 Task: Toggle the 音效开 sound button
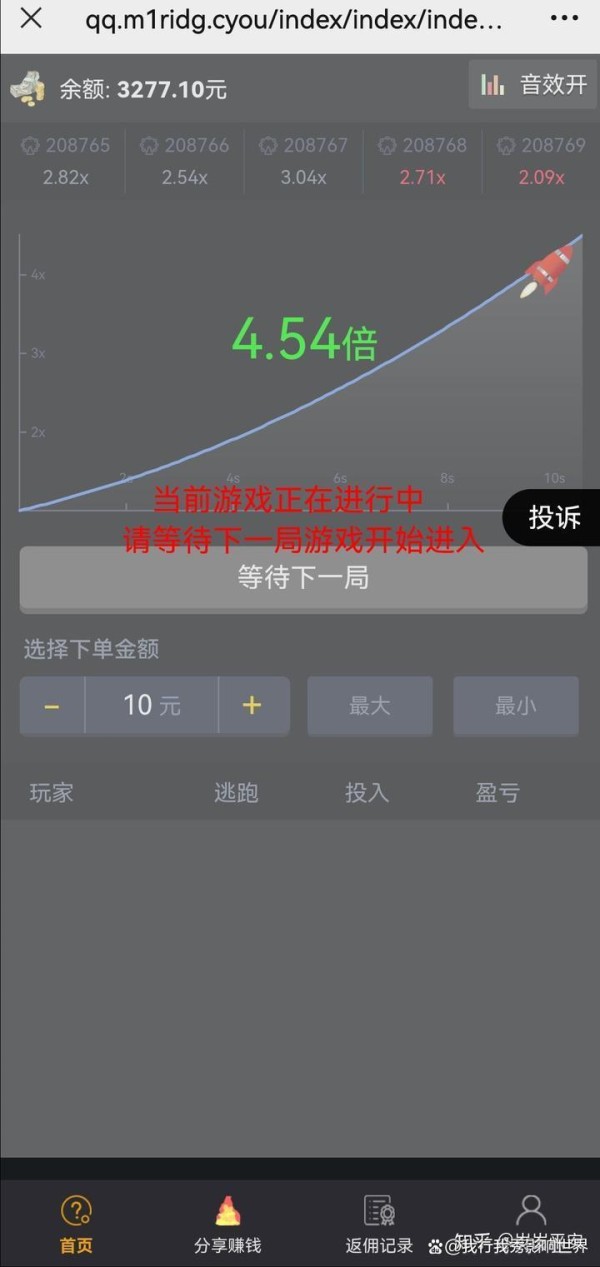tap(533, 85)
